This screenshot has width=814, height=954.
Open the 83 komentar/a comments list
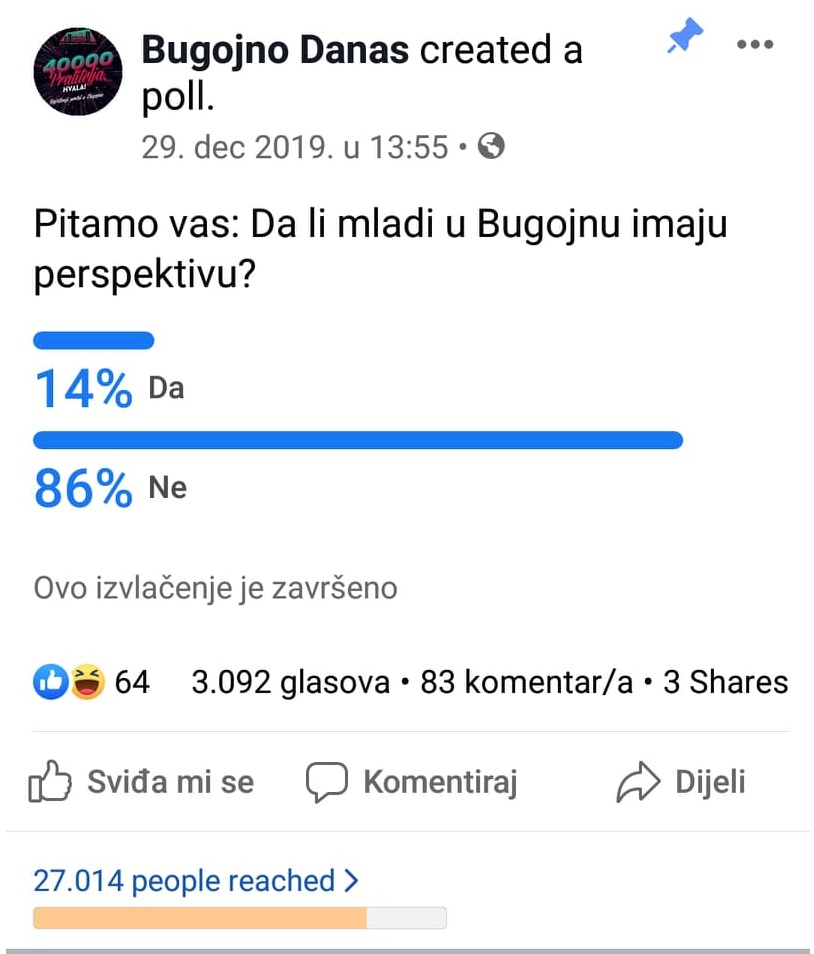point(527,683)
